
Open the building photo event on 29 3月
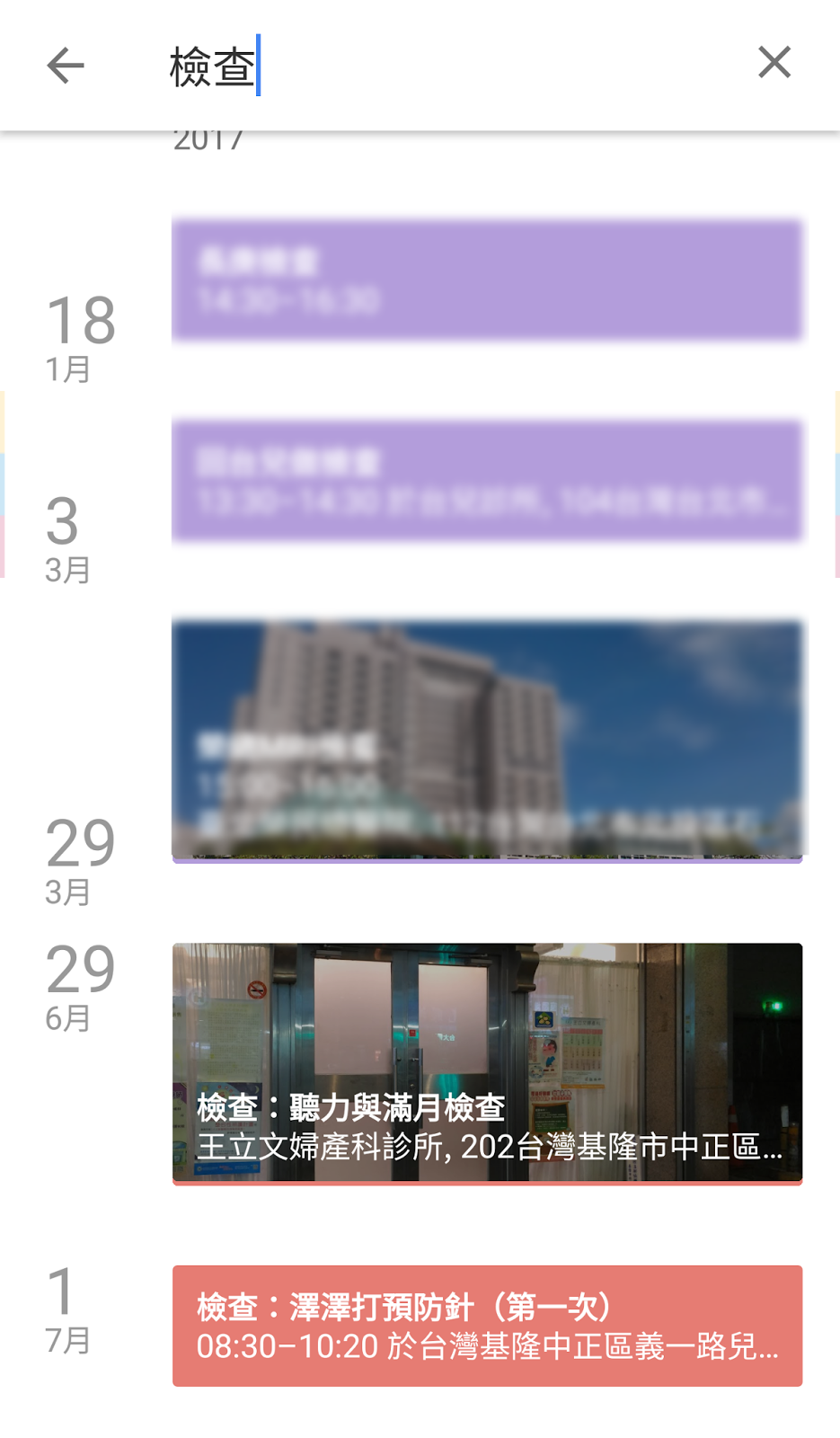pos(487,741)
